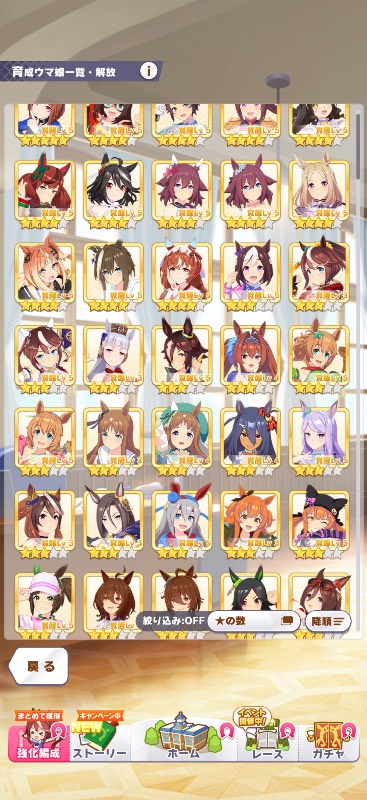Choose the character wearing a white cap
The height and width of the screenshot is (800, 367).
(x=45, y=604)
